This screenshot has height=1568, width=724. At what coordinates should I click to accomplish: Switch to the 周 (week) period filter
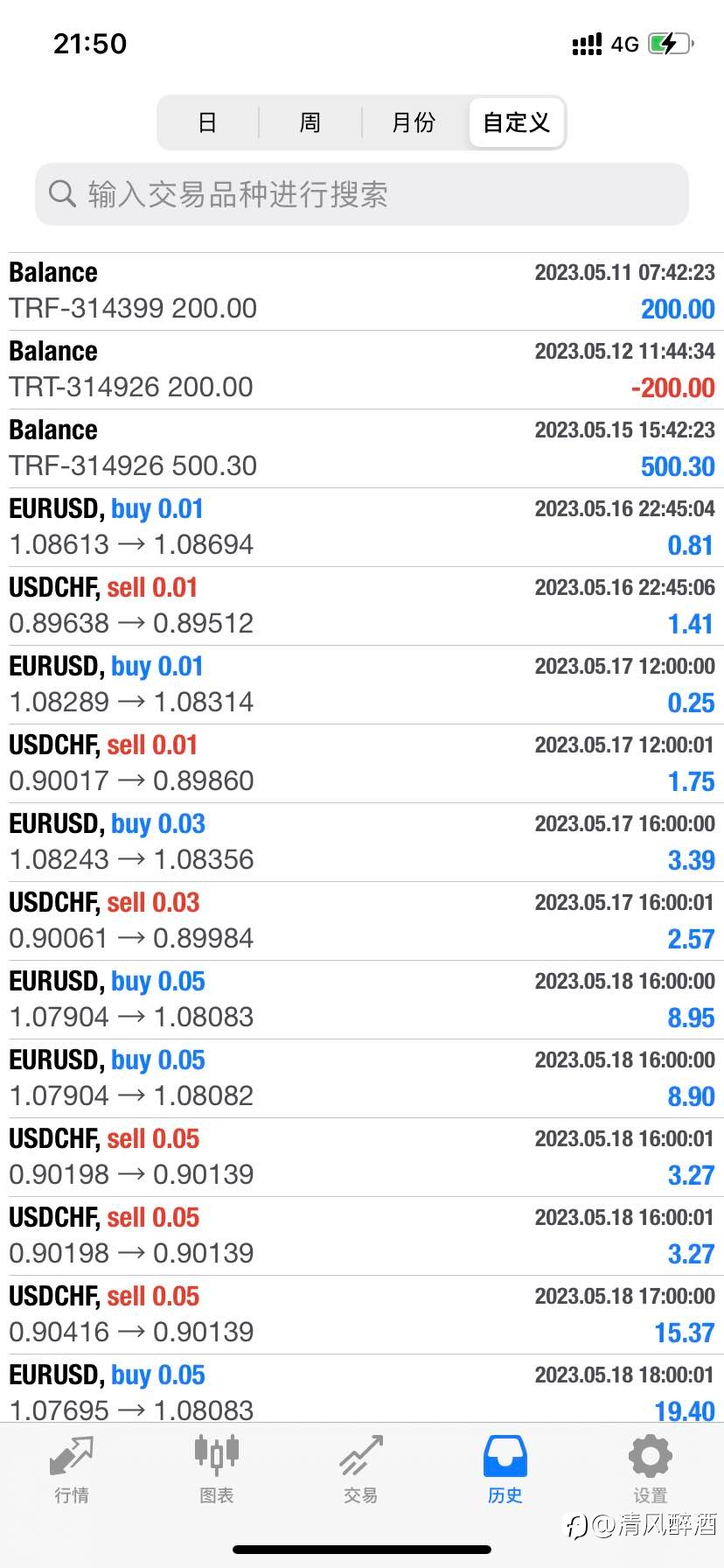tap(310, 122)
